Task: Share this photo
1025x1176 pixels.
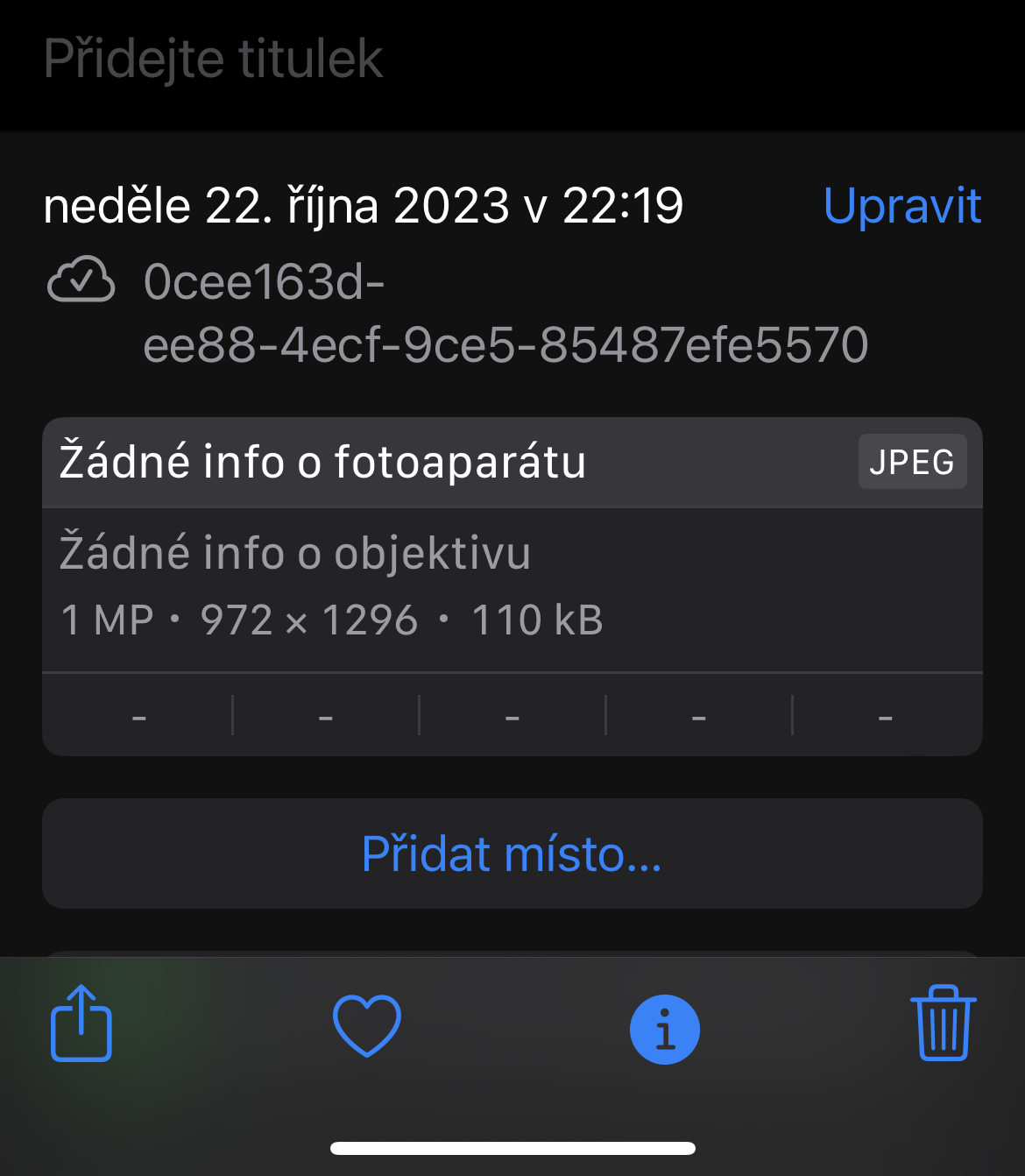Action: tap(81, 1024)
